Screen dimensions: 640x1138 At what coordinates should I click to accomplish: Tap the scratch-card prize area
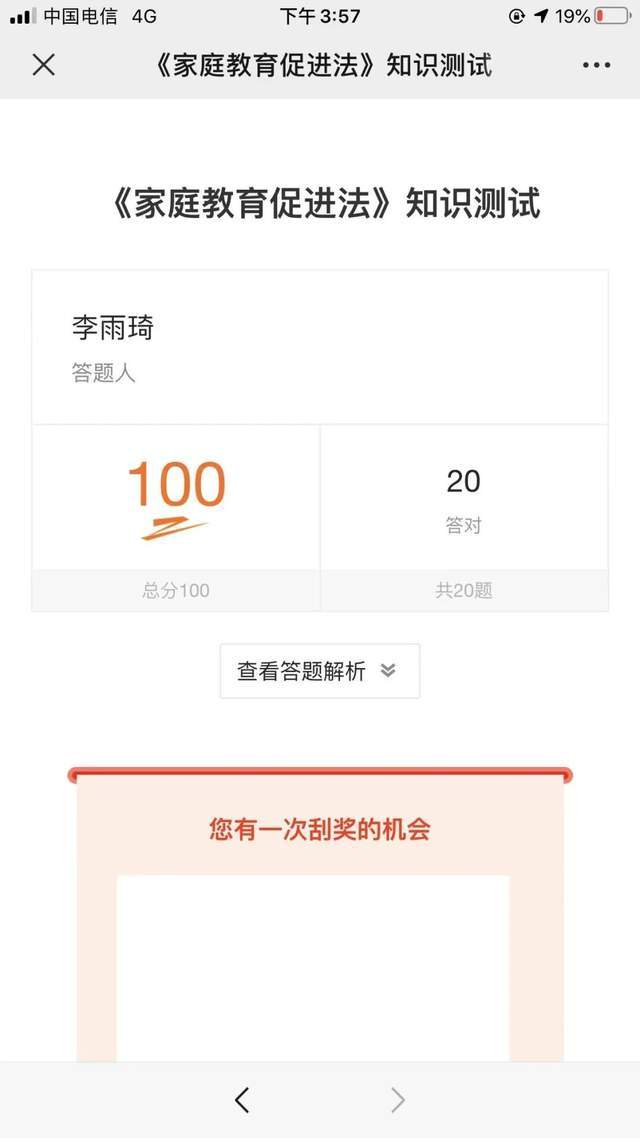point(312,965)
